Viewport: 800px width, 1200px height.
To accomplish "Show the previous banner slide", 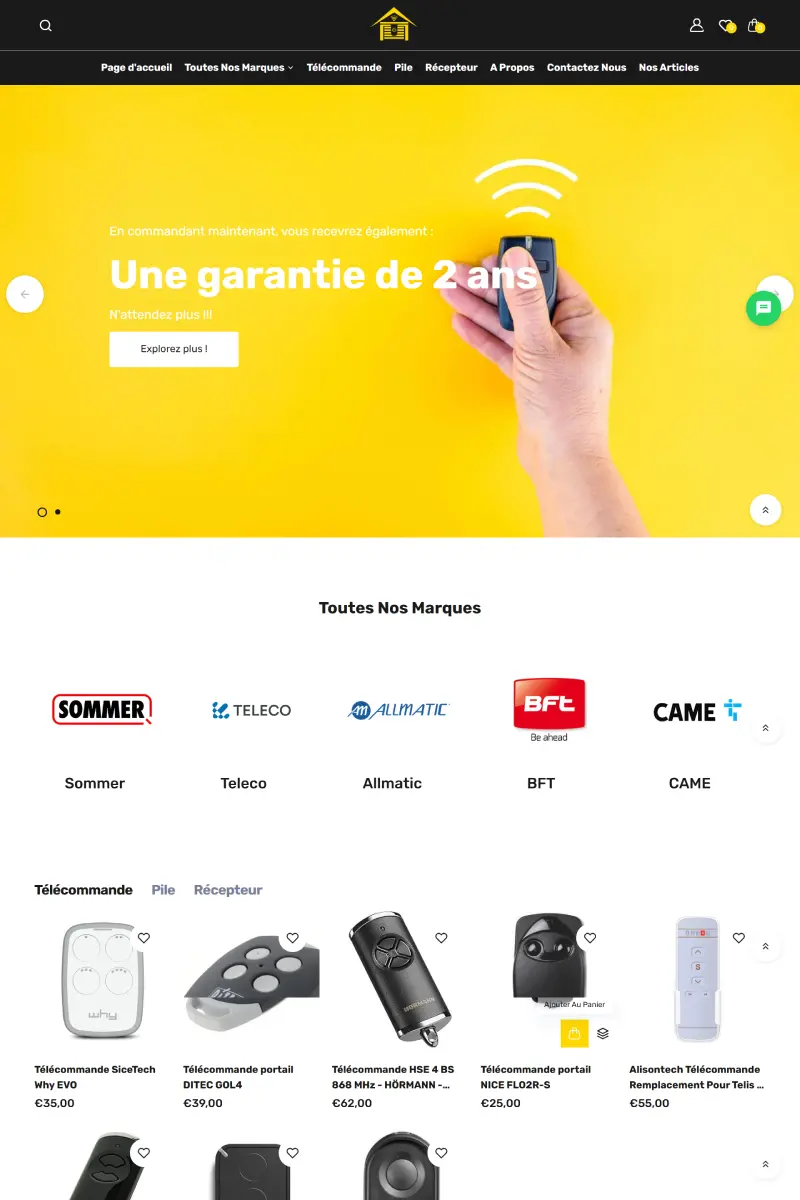I will point(25,294).
